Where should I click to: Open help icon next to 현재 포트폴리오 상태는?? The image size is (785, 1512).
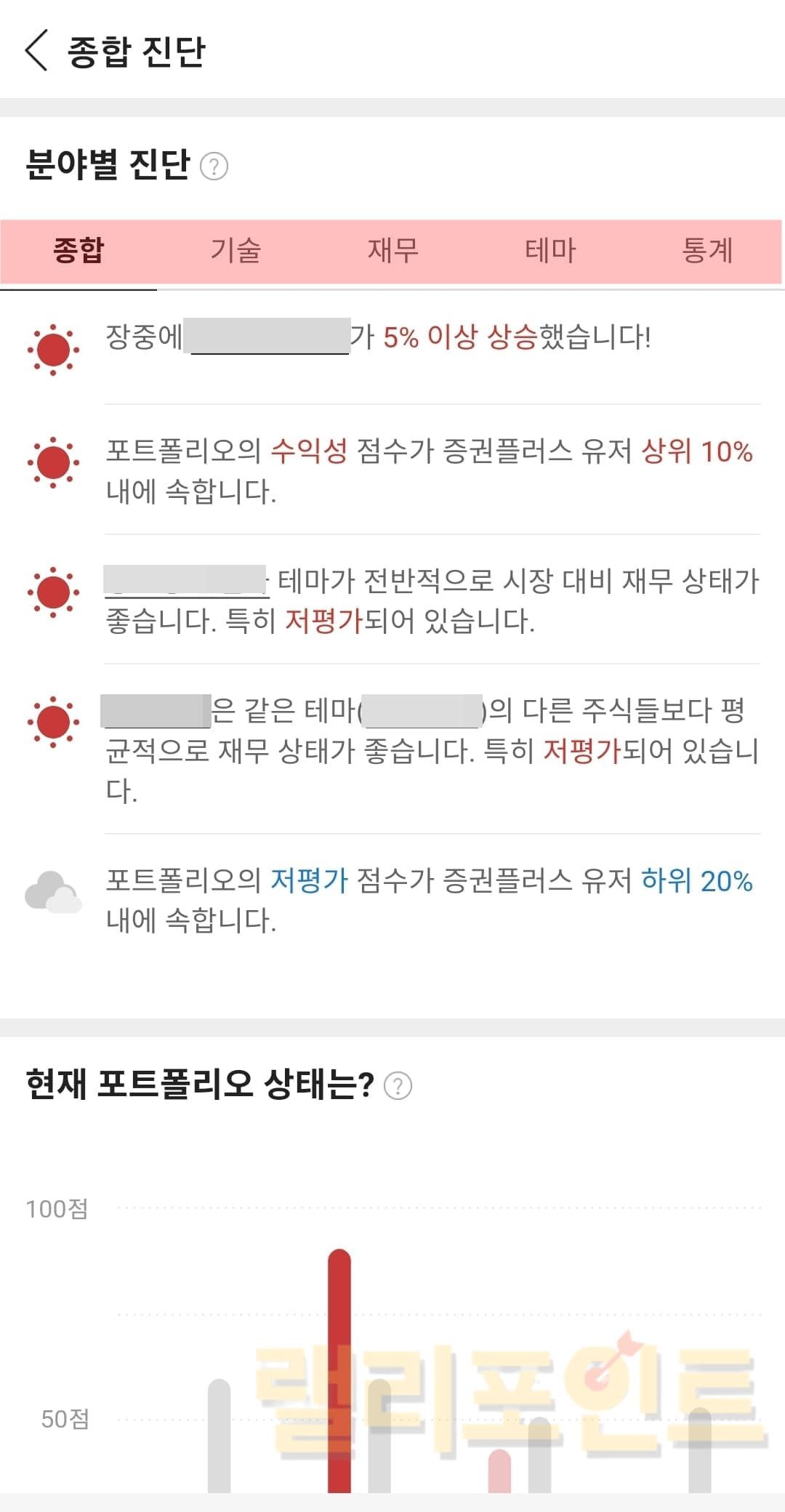pyautogui.click(x=398, y=1086)
